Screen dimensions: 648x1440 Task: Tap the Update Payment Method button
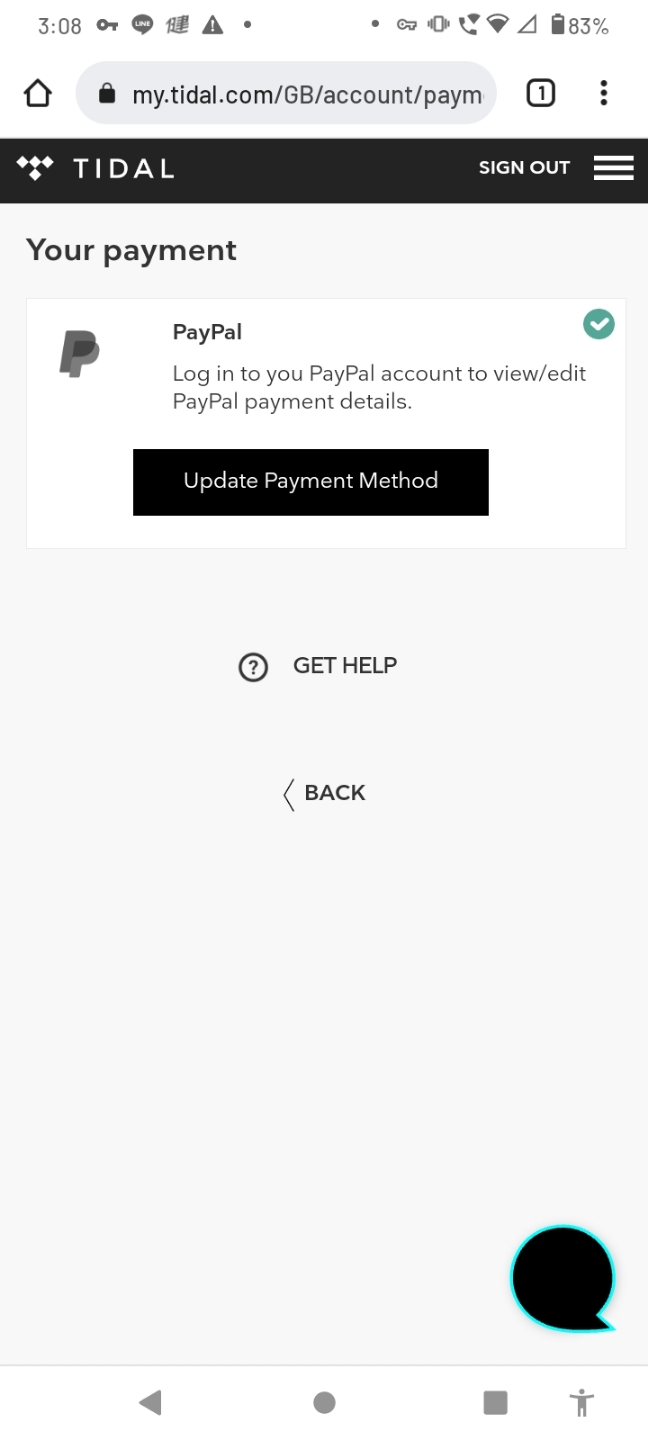click(x=310, y=482)
